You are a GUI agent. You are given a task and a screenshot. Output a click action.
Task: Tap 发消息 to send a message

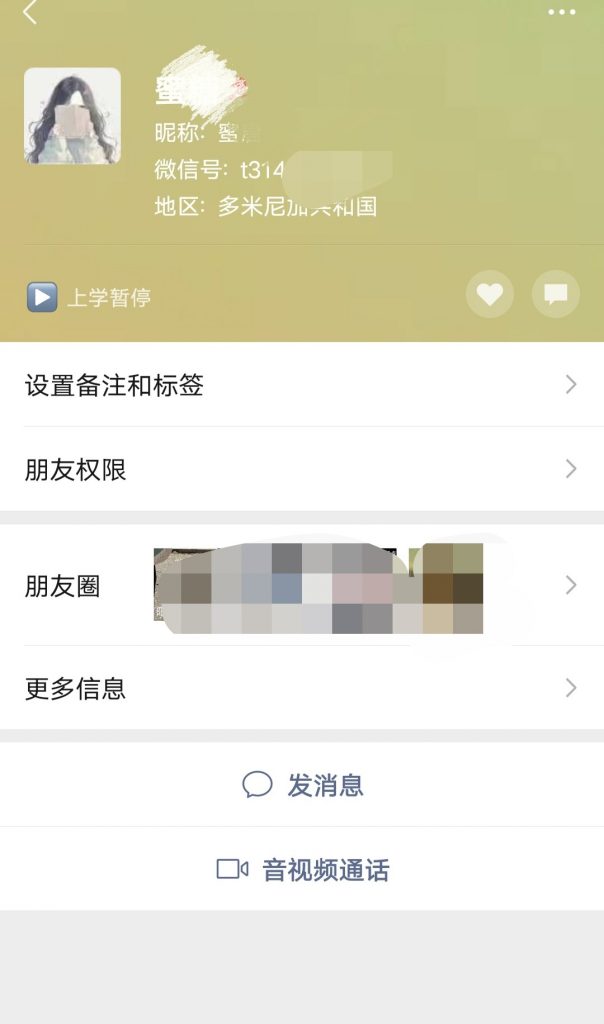tap(303, 785)
